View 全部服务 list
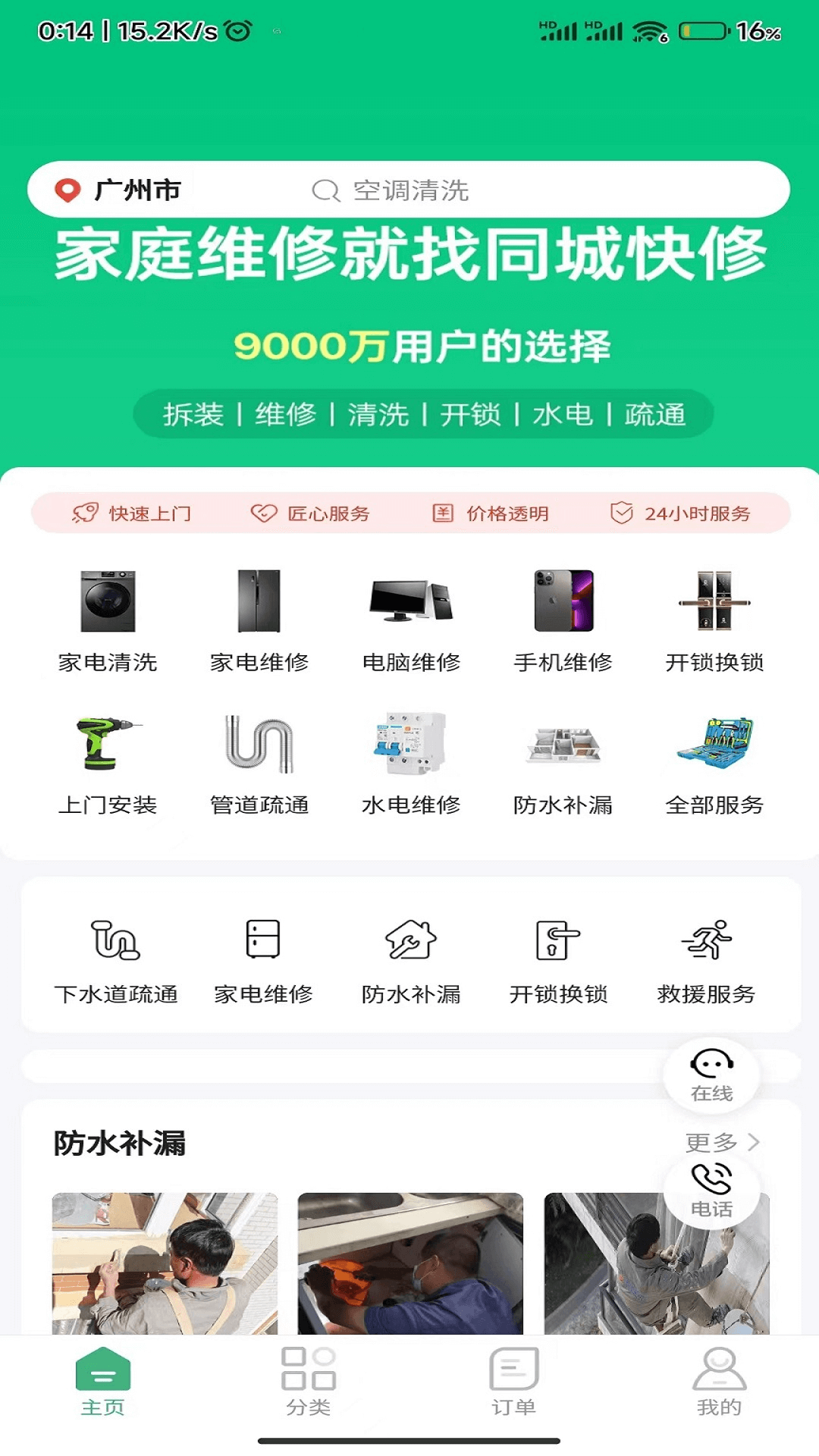Image resolution: width=819 pixels, height=1456 pixels. click(714, 763)
